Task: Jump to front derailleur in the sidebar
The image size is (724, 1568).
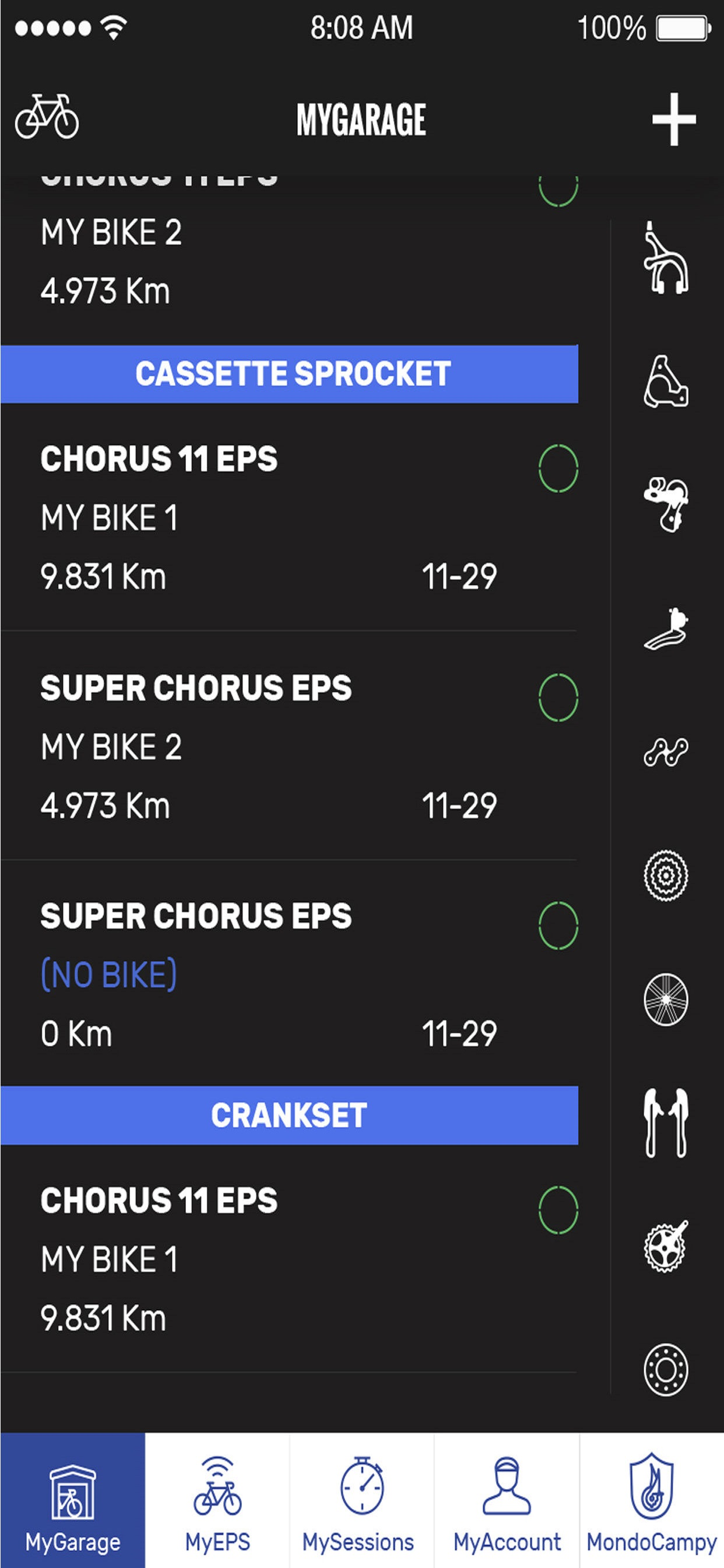Action: [x=666, y=629]
